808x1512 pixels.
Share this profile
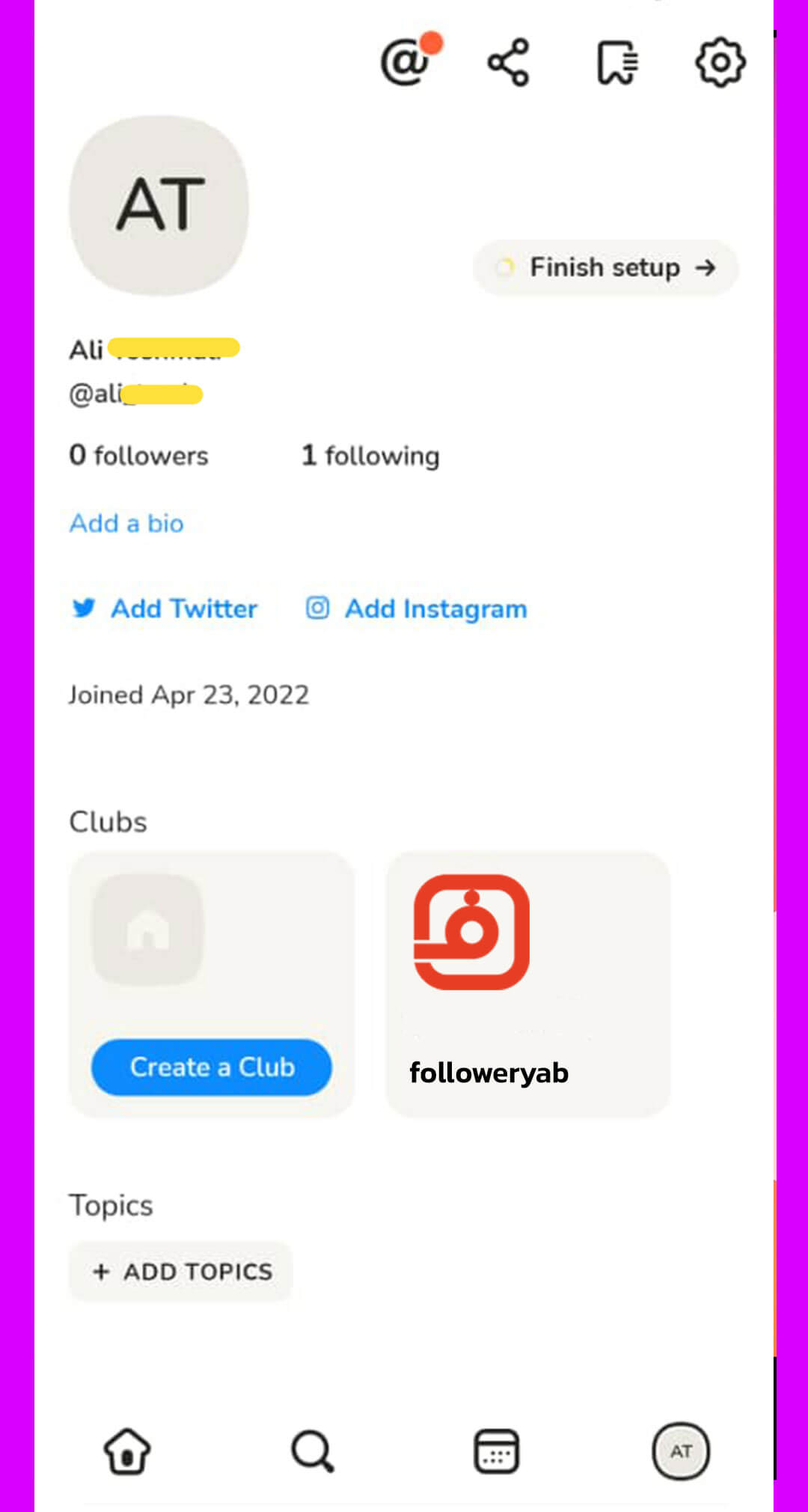[x=509, y=62]
